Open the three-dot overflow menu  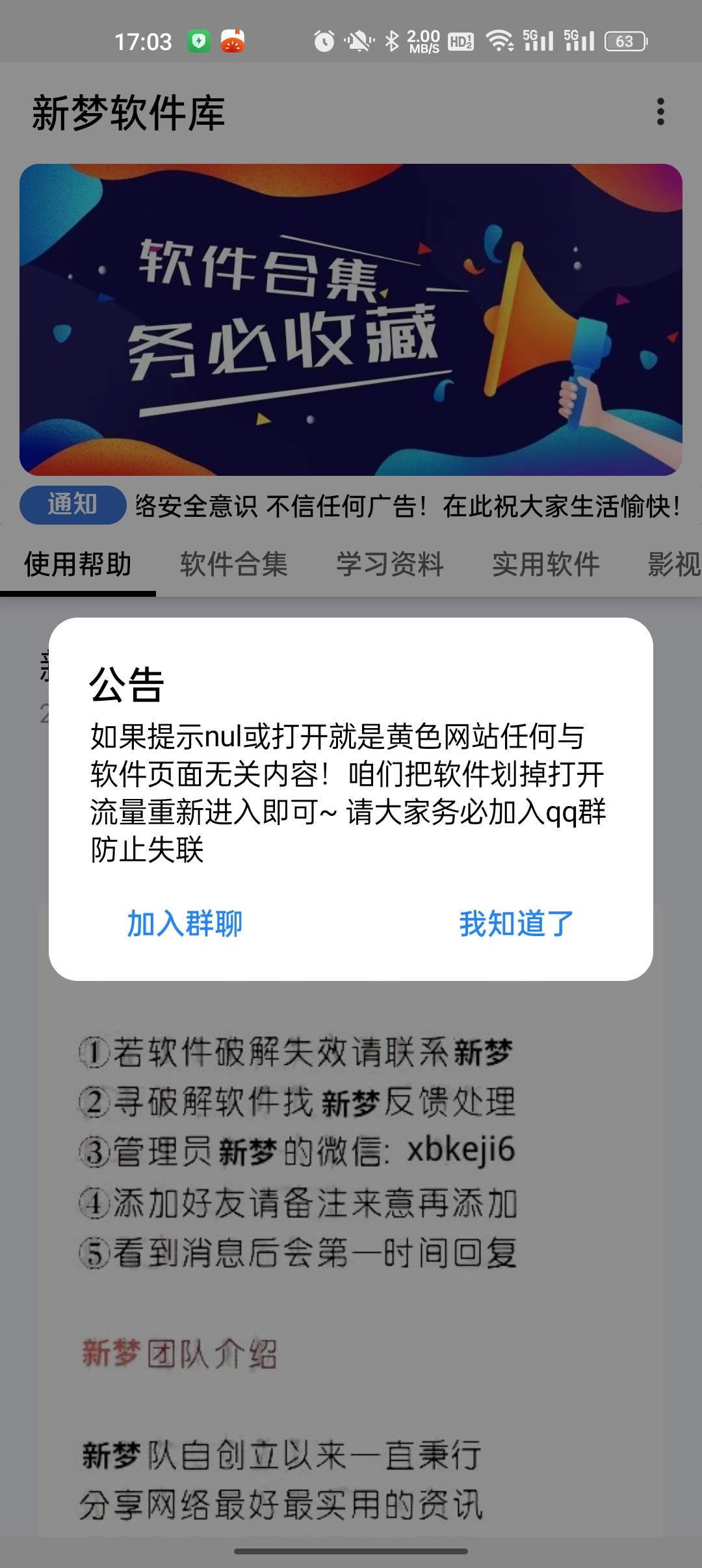click(660, 112)
